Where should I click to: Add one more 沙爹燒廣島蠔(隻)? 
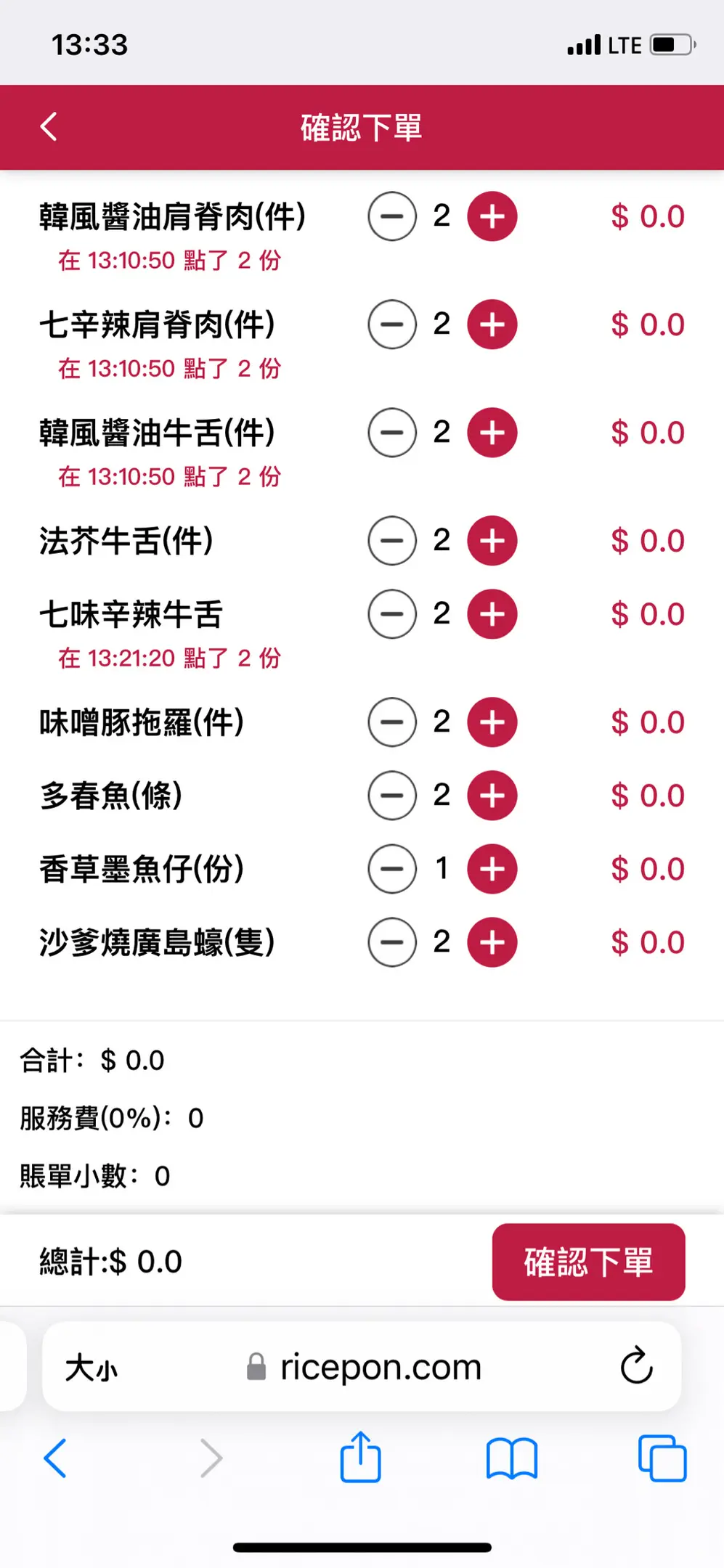tap(492, 942)
